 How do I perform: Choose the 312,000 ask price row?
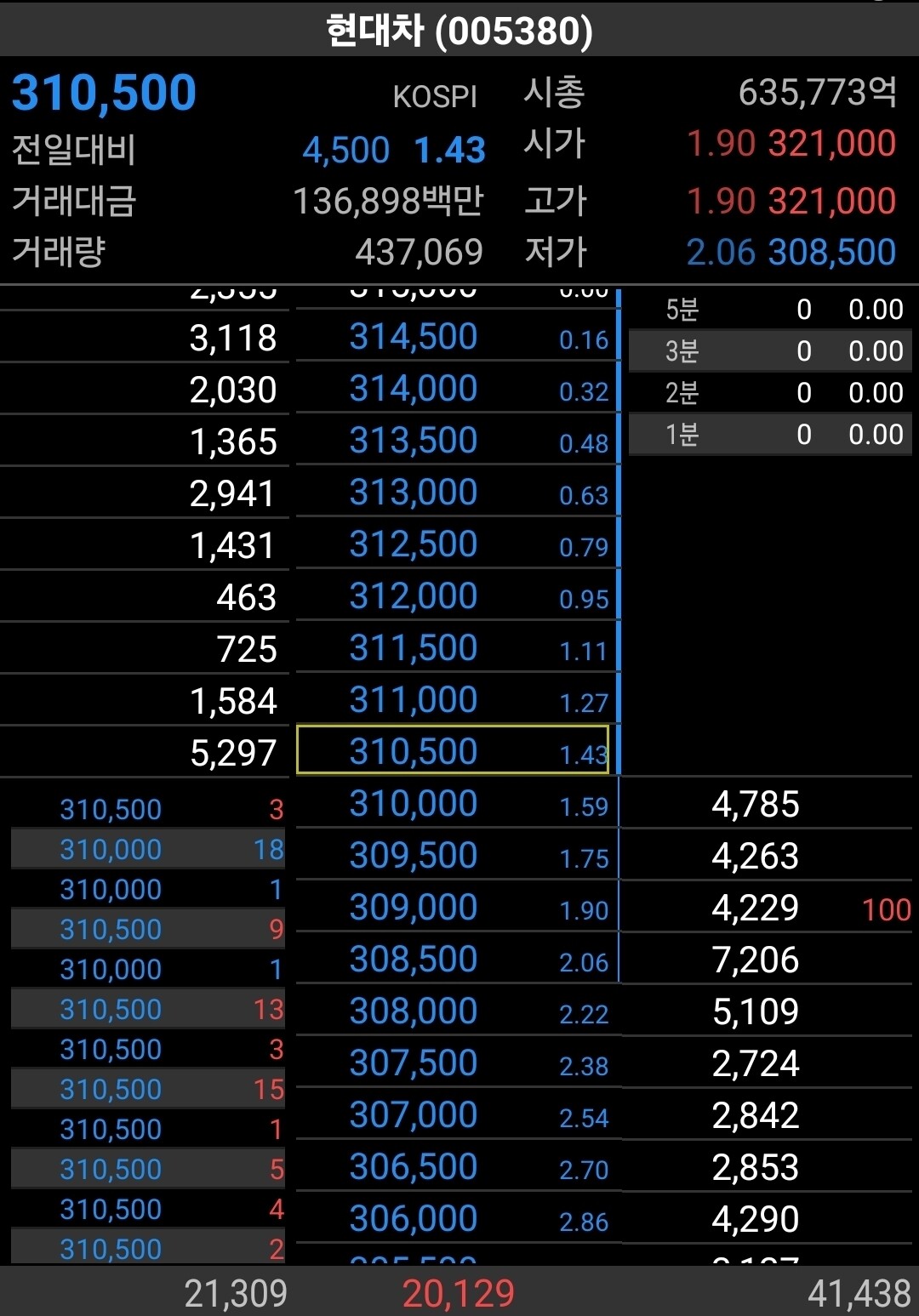458,596
